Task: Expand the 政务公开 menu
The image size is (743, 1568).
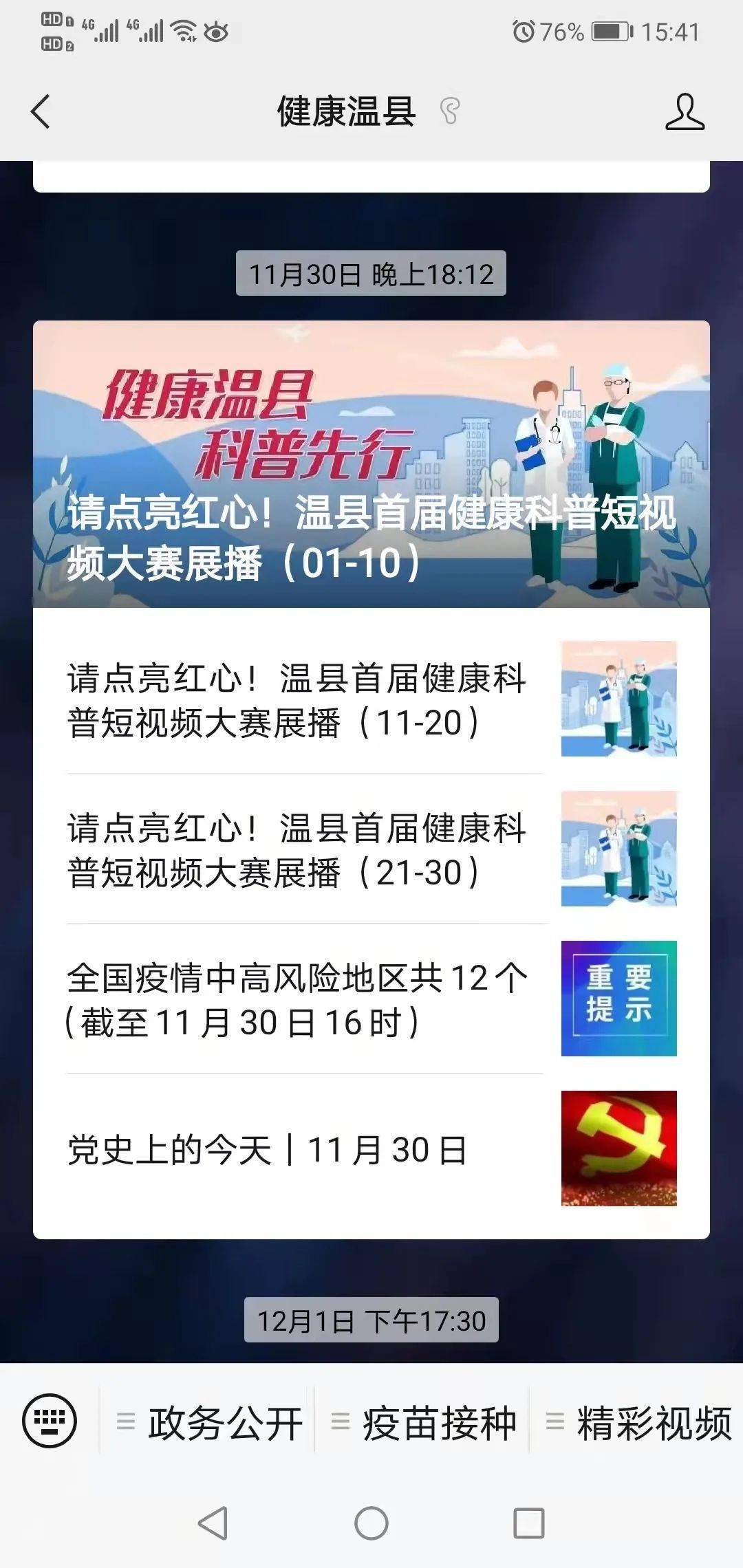Action: [210, 1422]
